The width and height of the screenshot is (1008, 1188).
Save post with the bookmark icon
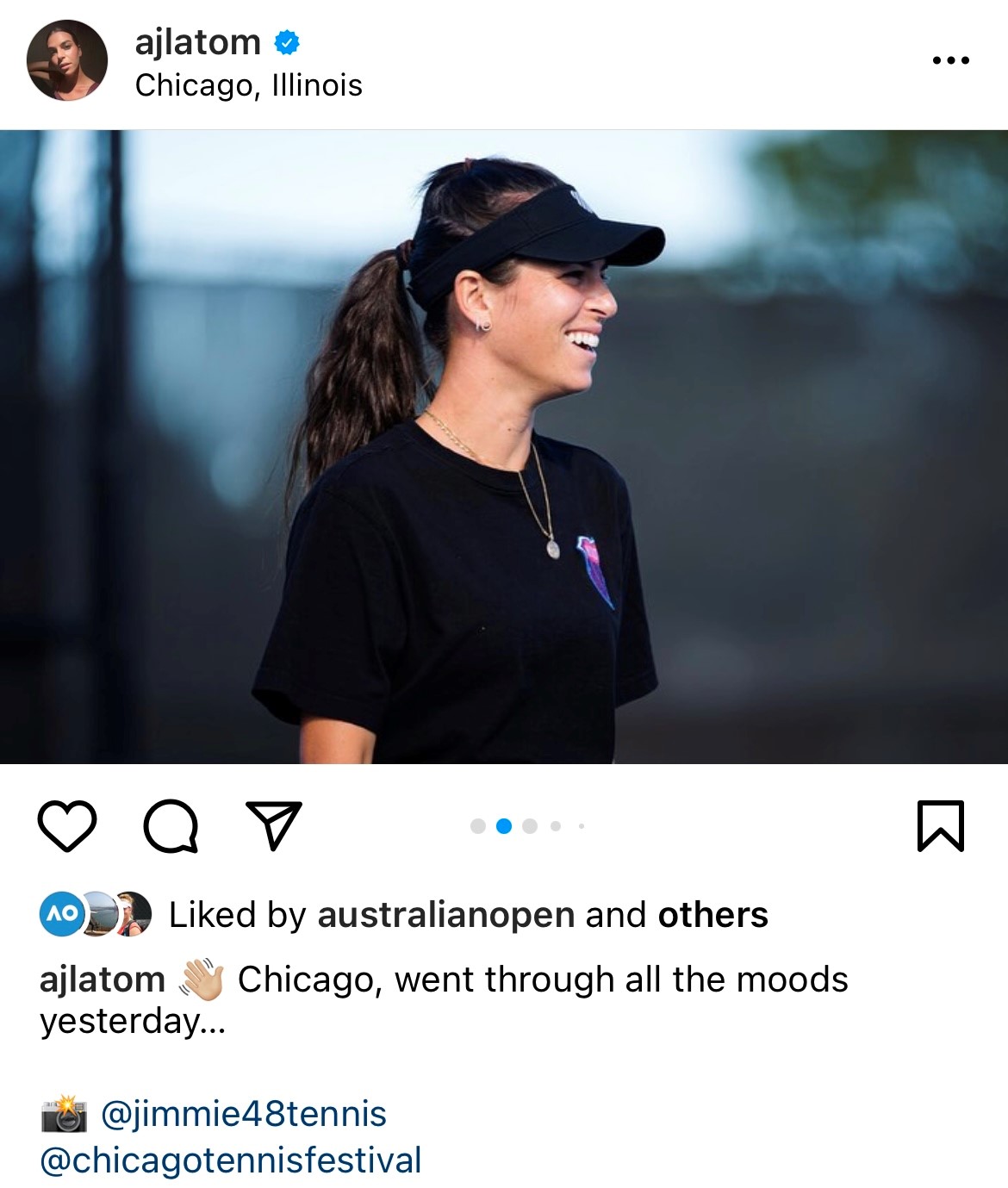(x=940, y=826)
